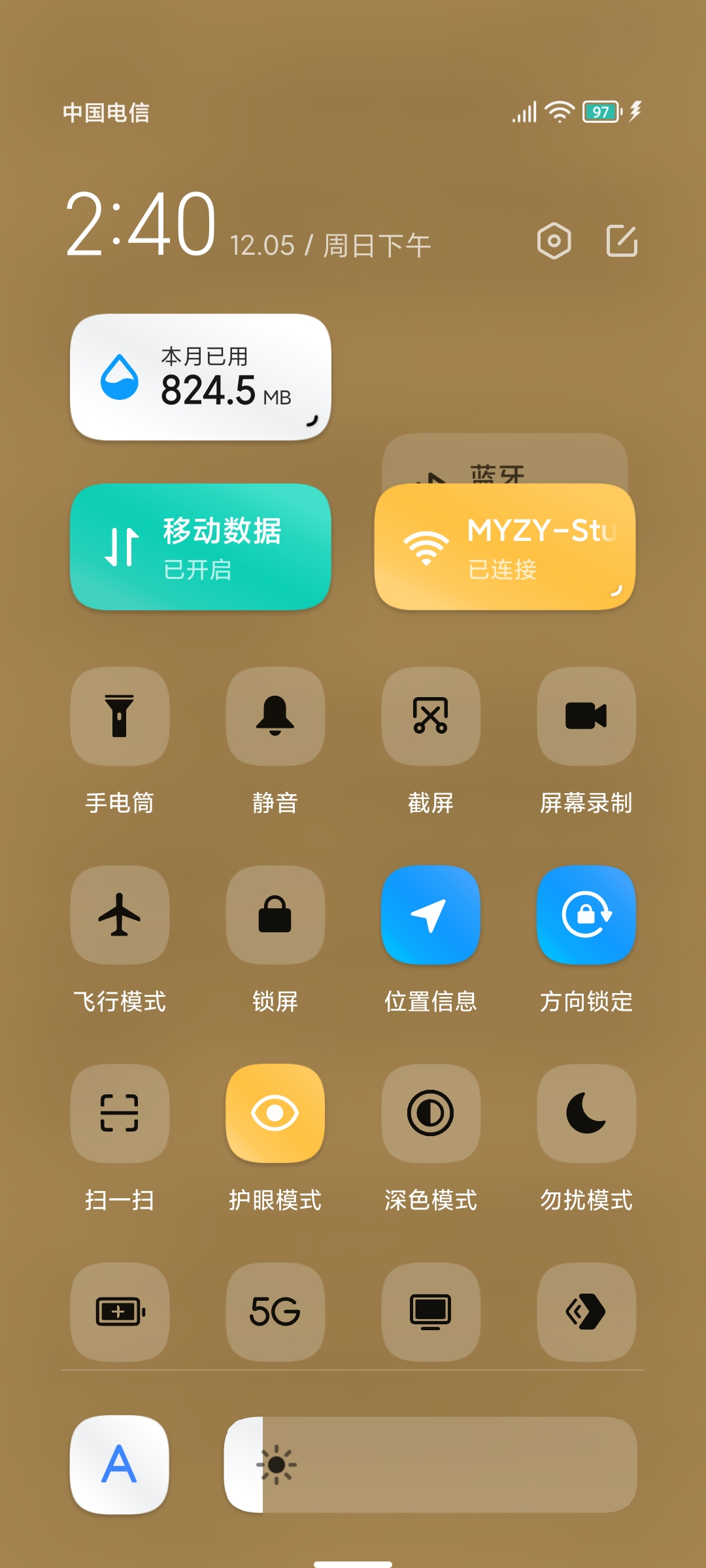The width and height of the screenshot is (706, 1568).
Task: Lock the screen with 锁屏
Action: (275, 915)
